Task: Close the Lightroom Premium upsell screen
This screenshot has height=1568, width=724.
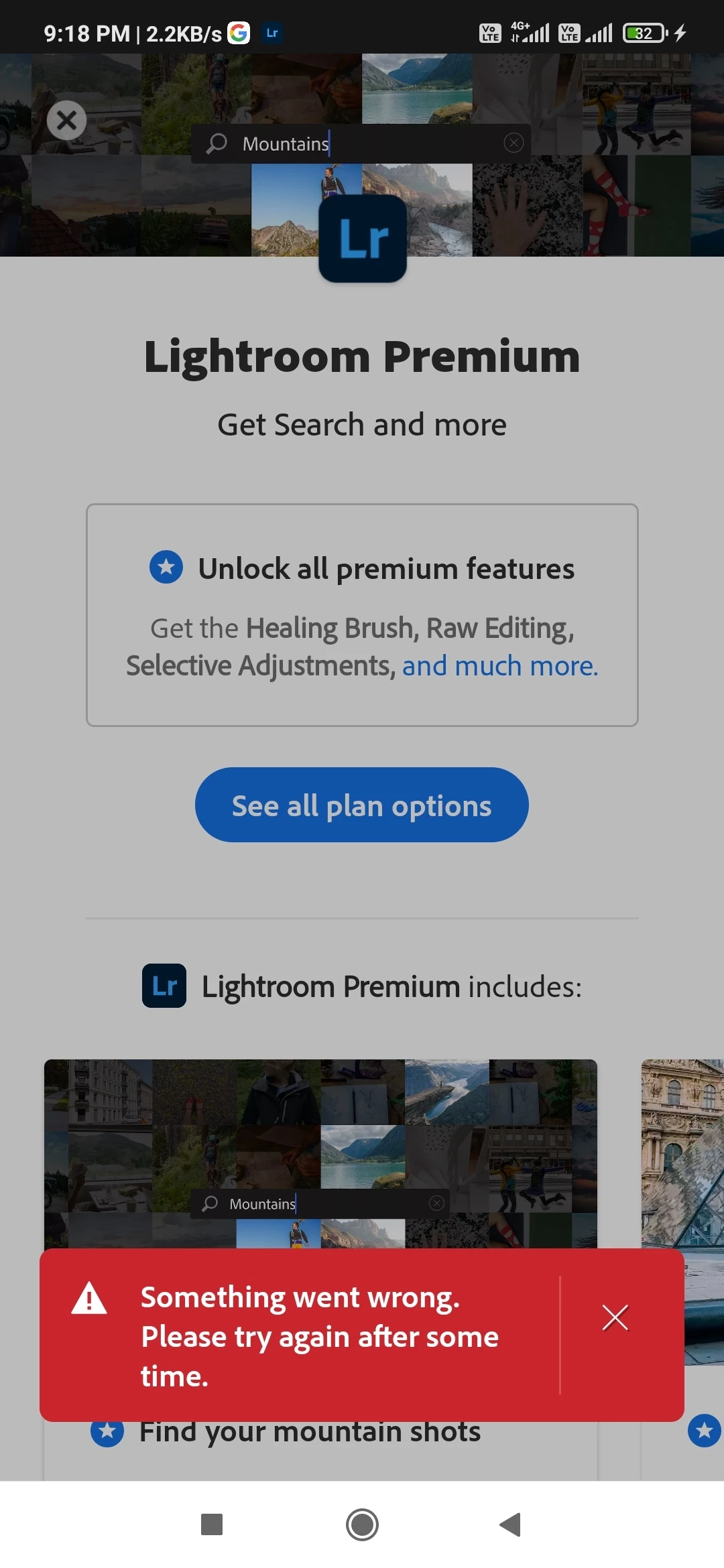Action: (66, 121)
